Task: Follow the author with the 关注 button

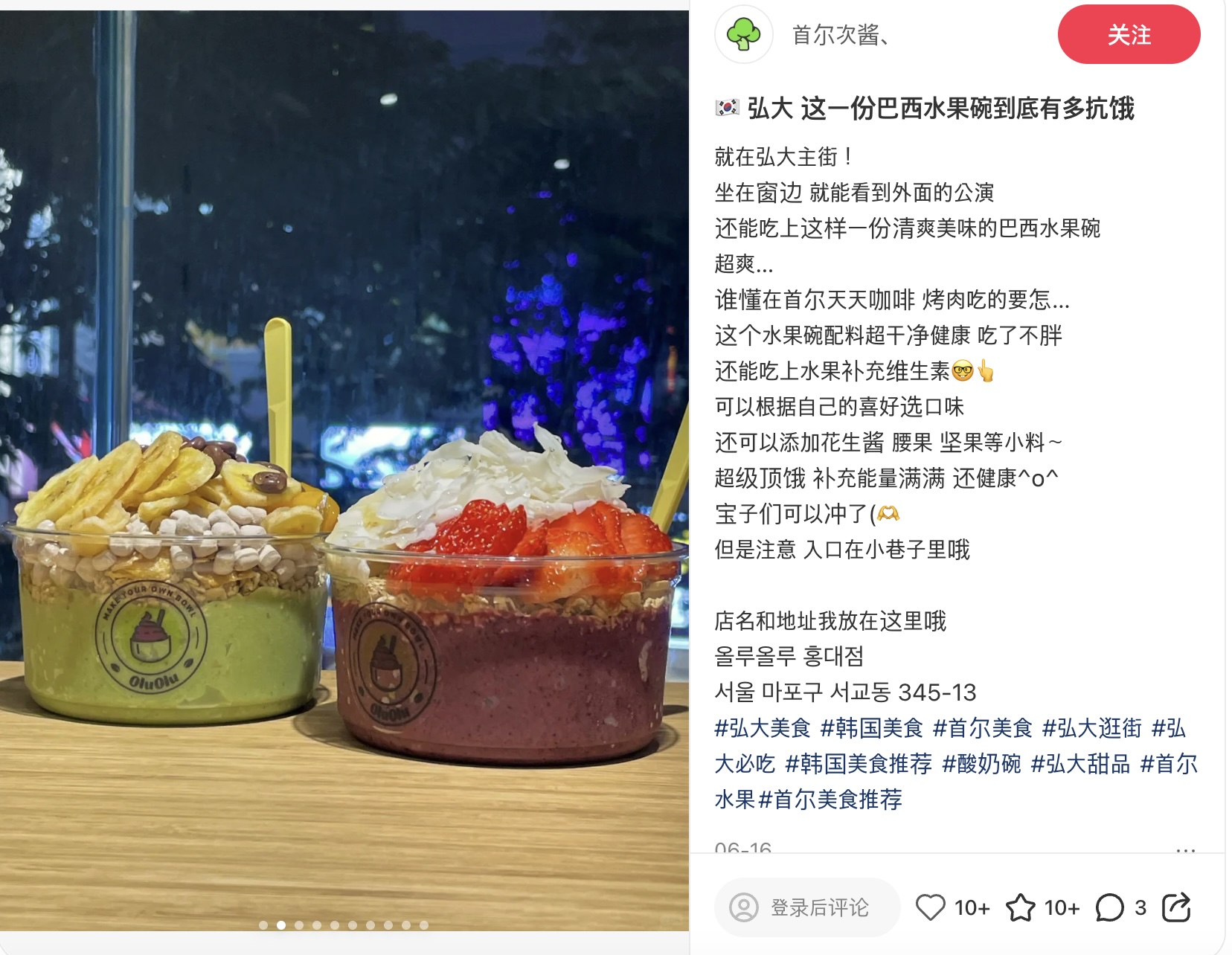Action: point(1128,35)
